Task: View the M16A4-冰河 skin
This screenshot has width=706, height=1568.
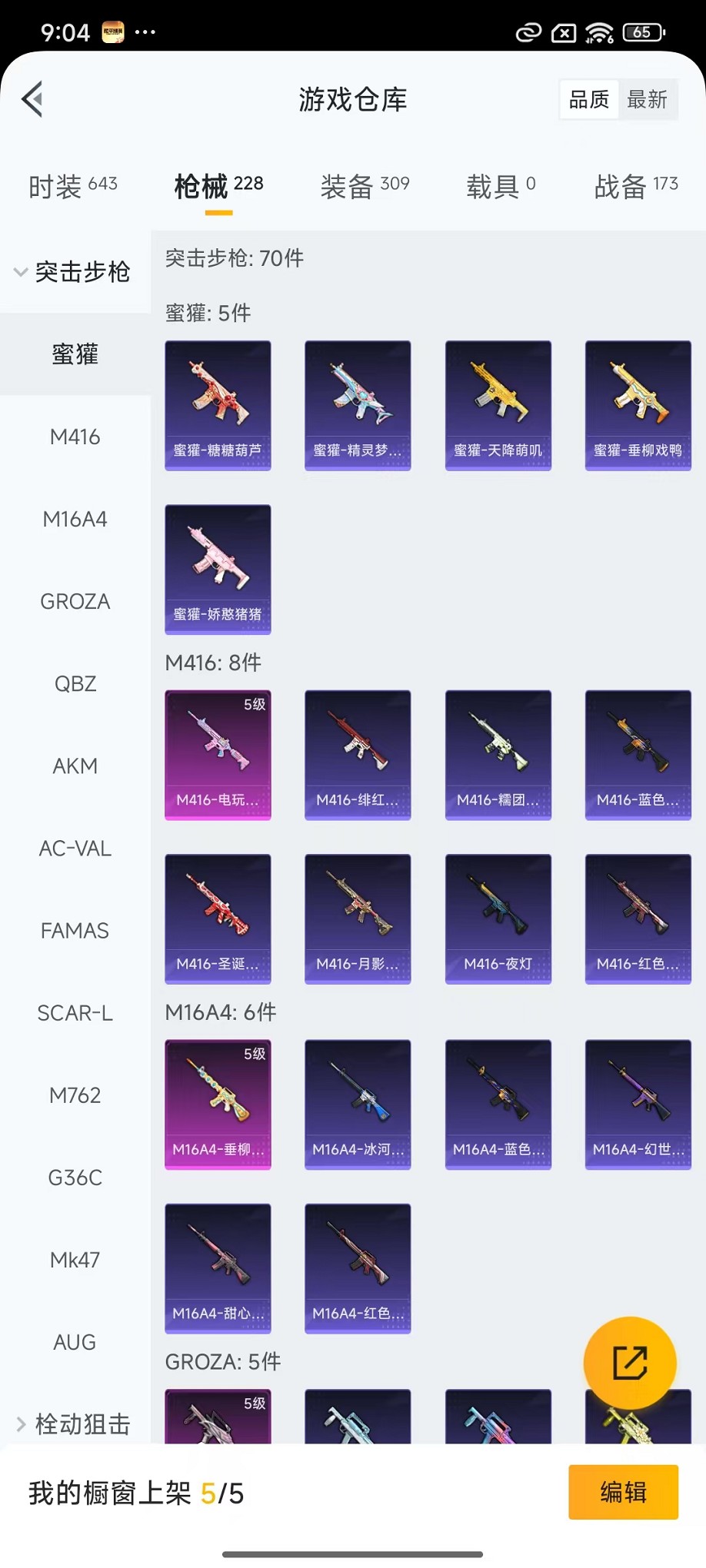Action: tap(358, 1104)
